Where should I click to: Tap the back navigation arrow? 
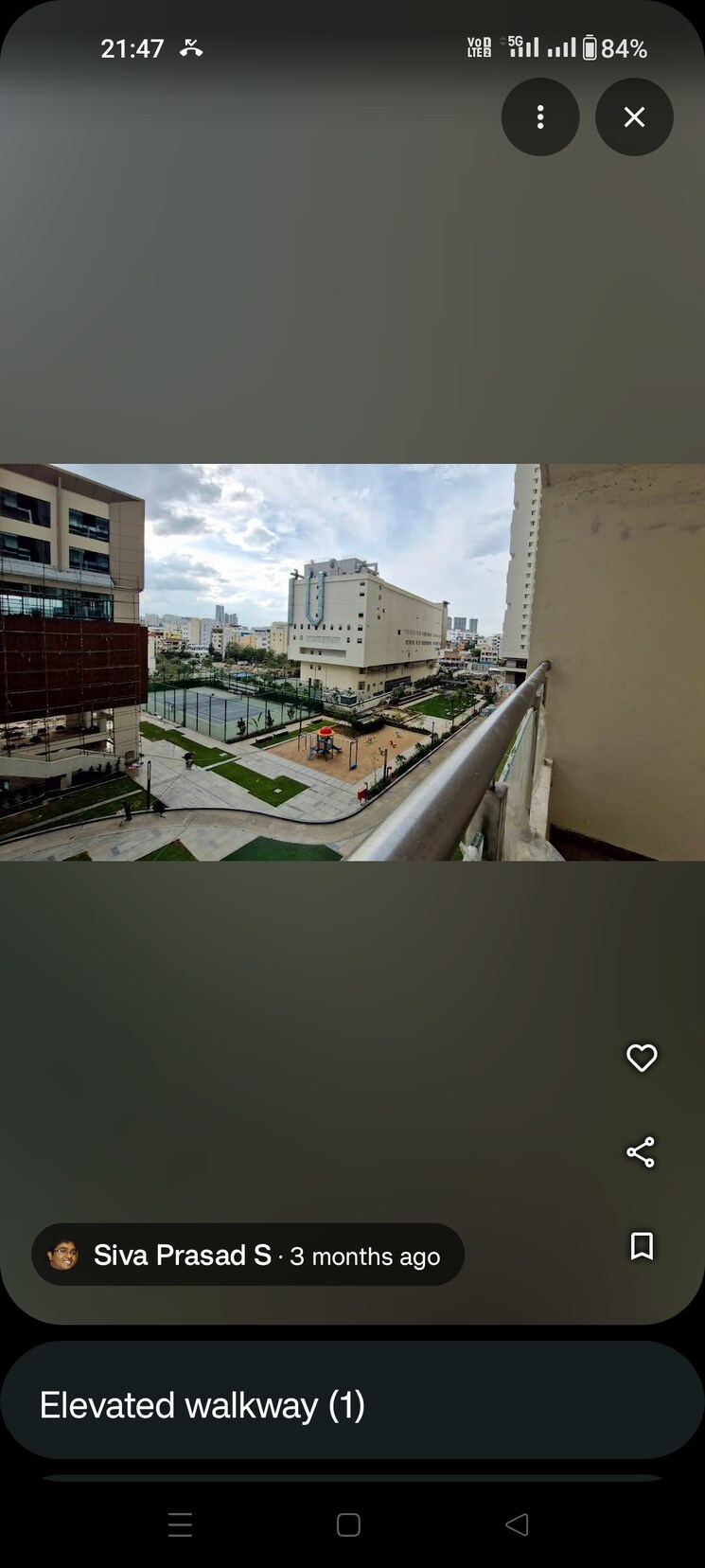coord(517,1524)
